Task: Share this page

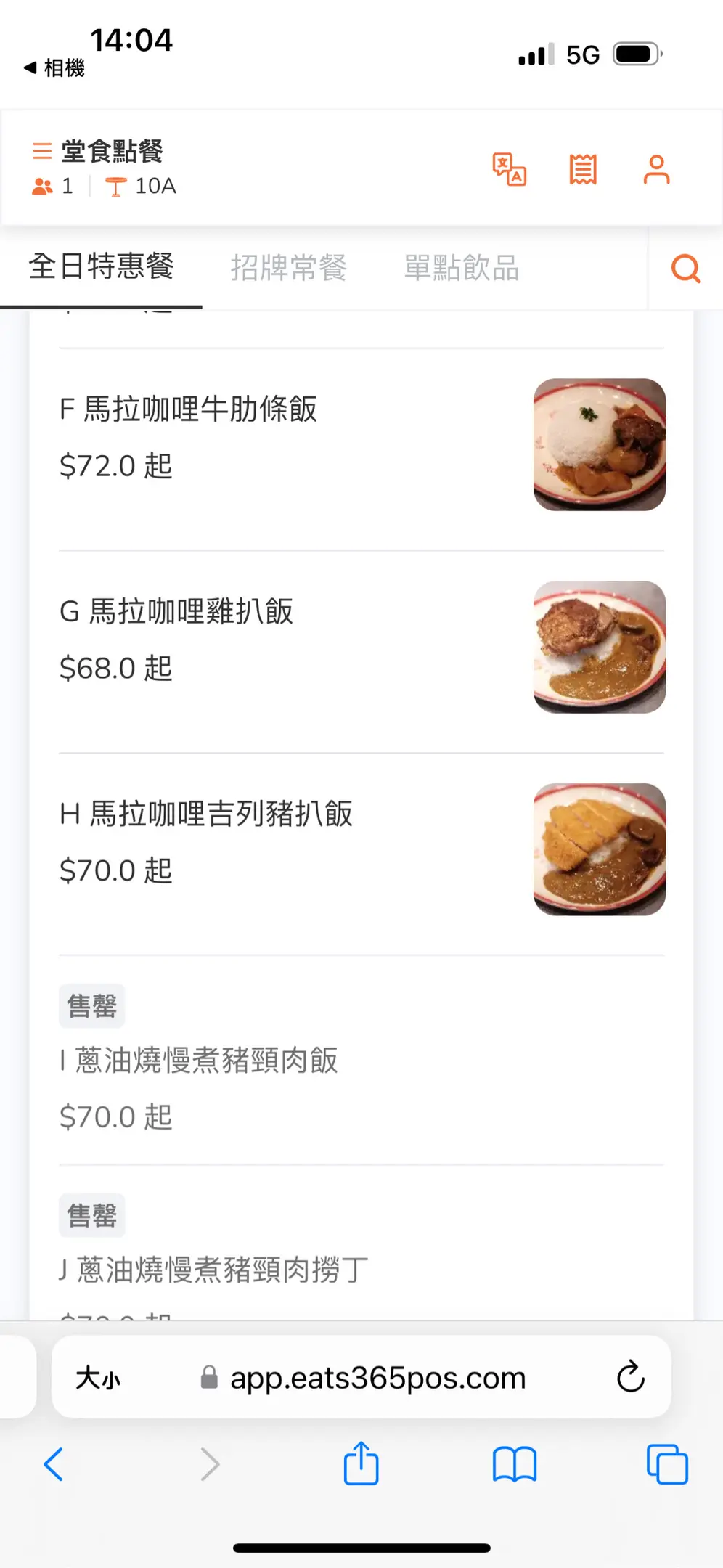Action: pos(361,1464)
